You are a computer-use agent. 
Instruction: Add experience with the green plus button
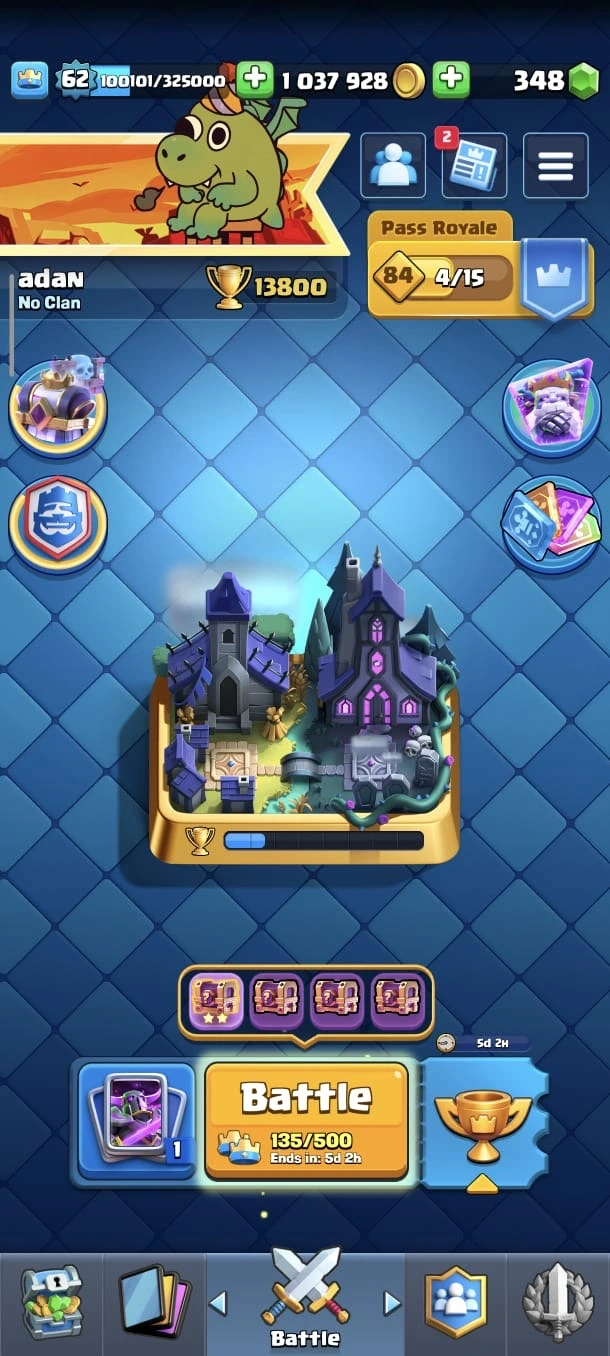tap(255, 80)
